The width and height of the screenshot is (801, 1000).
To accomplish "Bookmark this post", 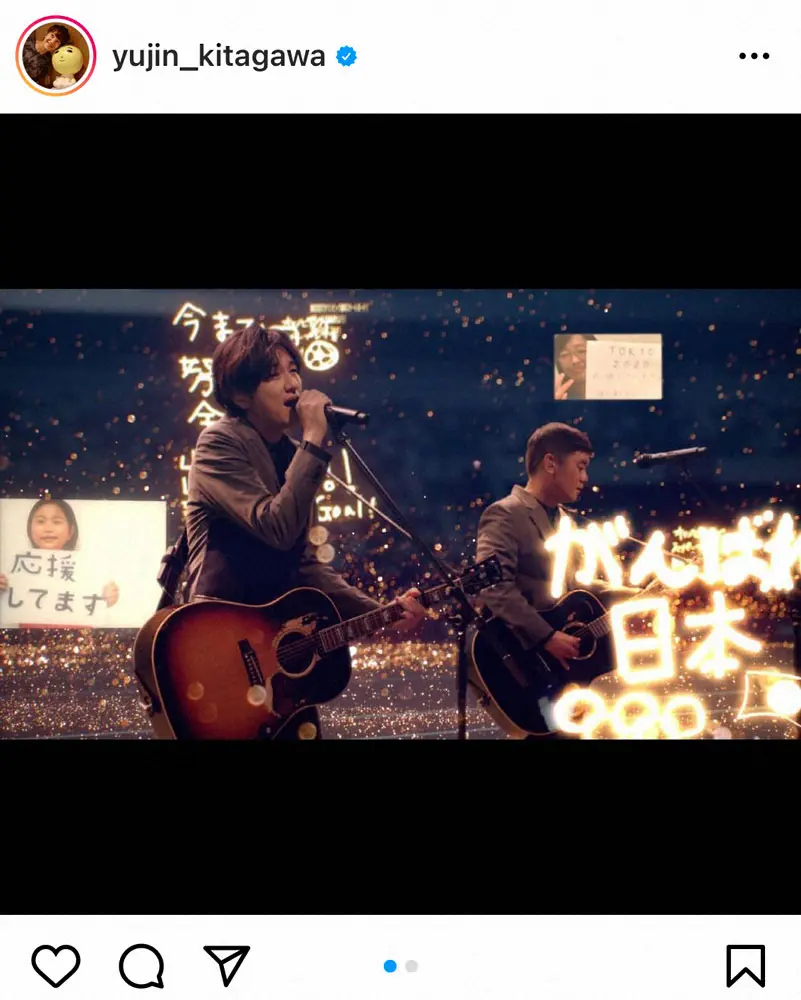I will pos(745,966).
